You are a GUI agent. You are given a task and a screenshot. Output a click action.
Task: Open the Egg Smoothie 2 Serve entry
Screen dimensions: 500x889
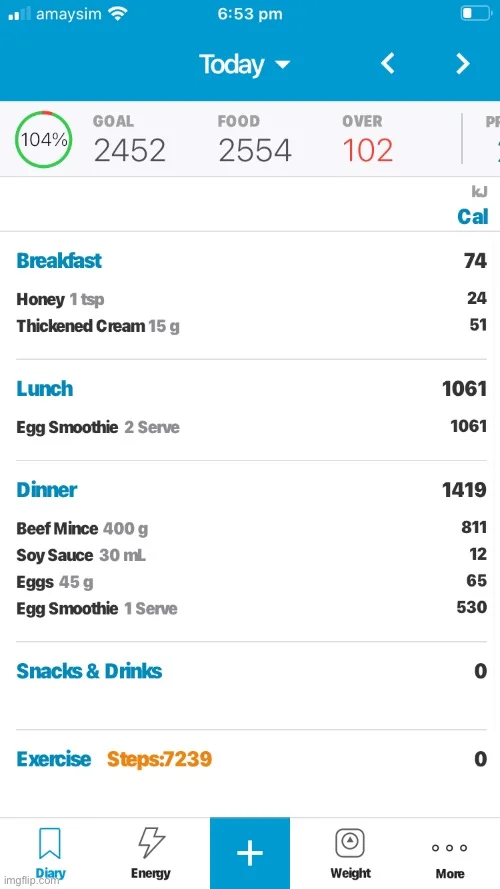click(251, 426)
